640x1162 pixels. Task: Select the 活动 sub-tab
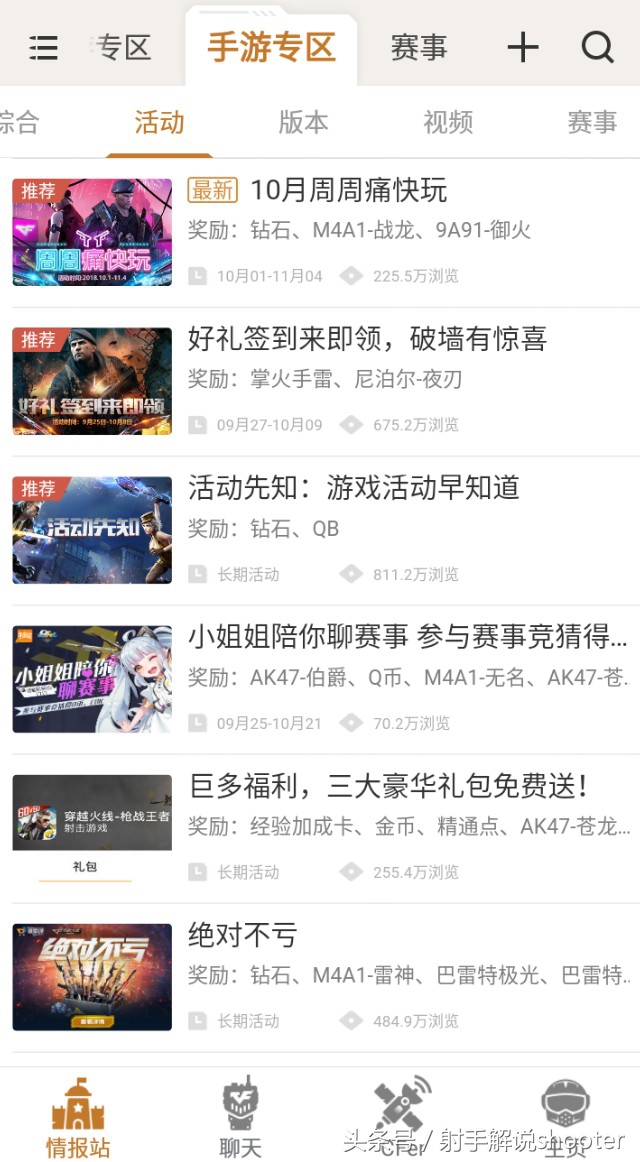tap(159, 122)
